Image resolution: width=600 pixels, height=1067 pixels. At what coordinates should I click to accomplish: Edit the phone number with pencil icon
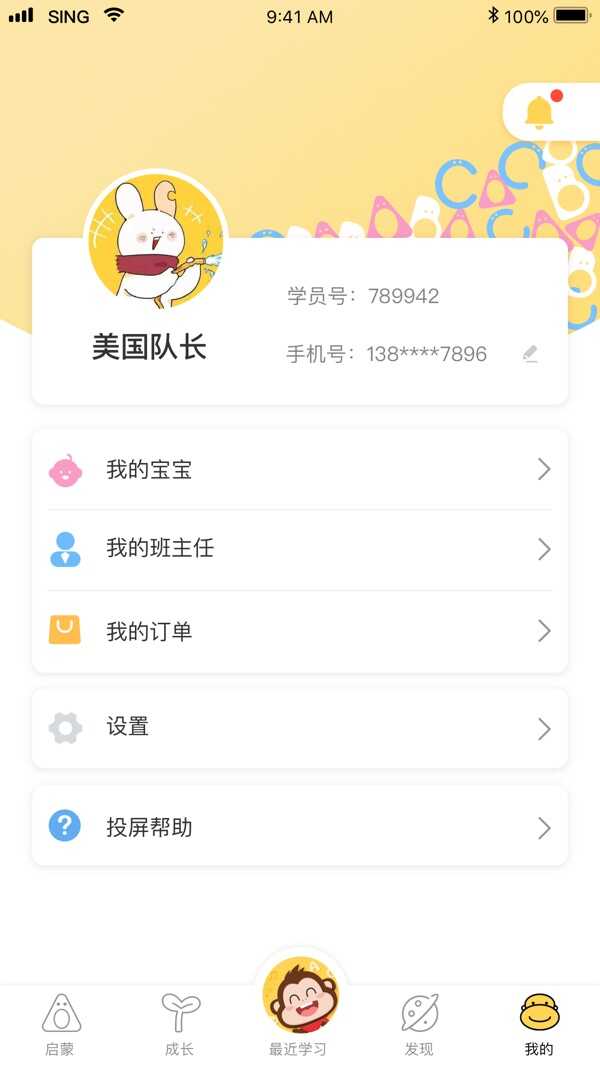[x=530, y=353]
